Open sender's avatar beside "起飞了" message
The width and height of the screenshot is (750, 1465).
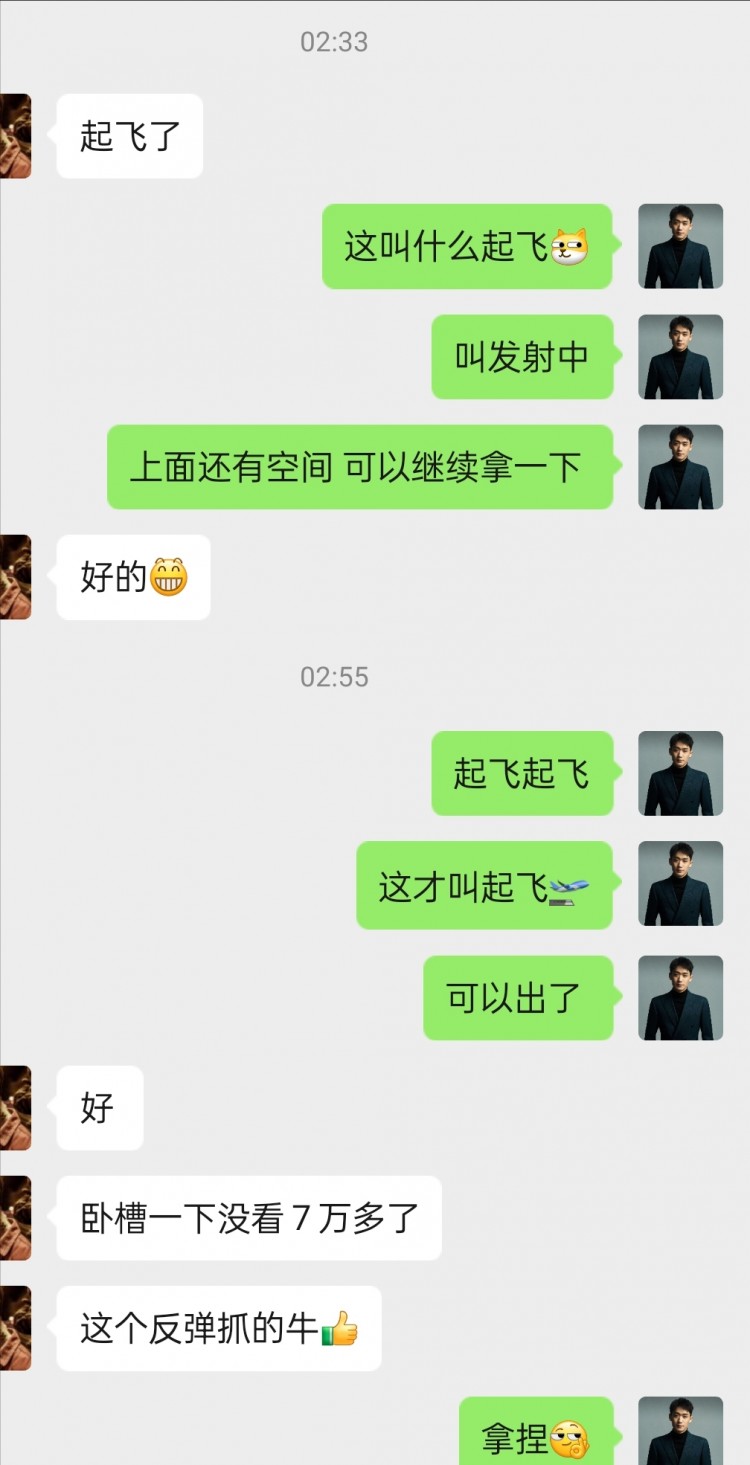point(15,136)
